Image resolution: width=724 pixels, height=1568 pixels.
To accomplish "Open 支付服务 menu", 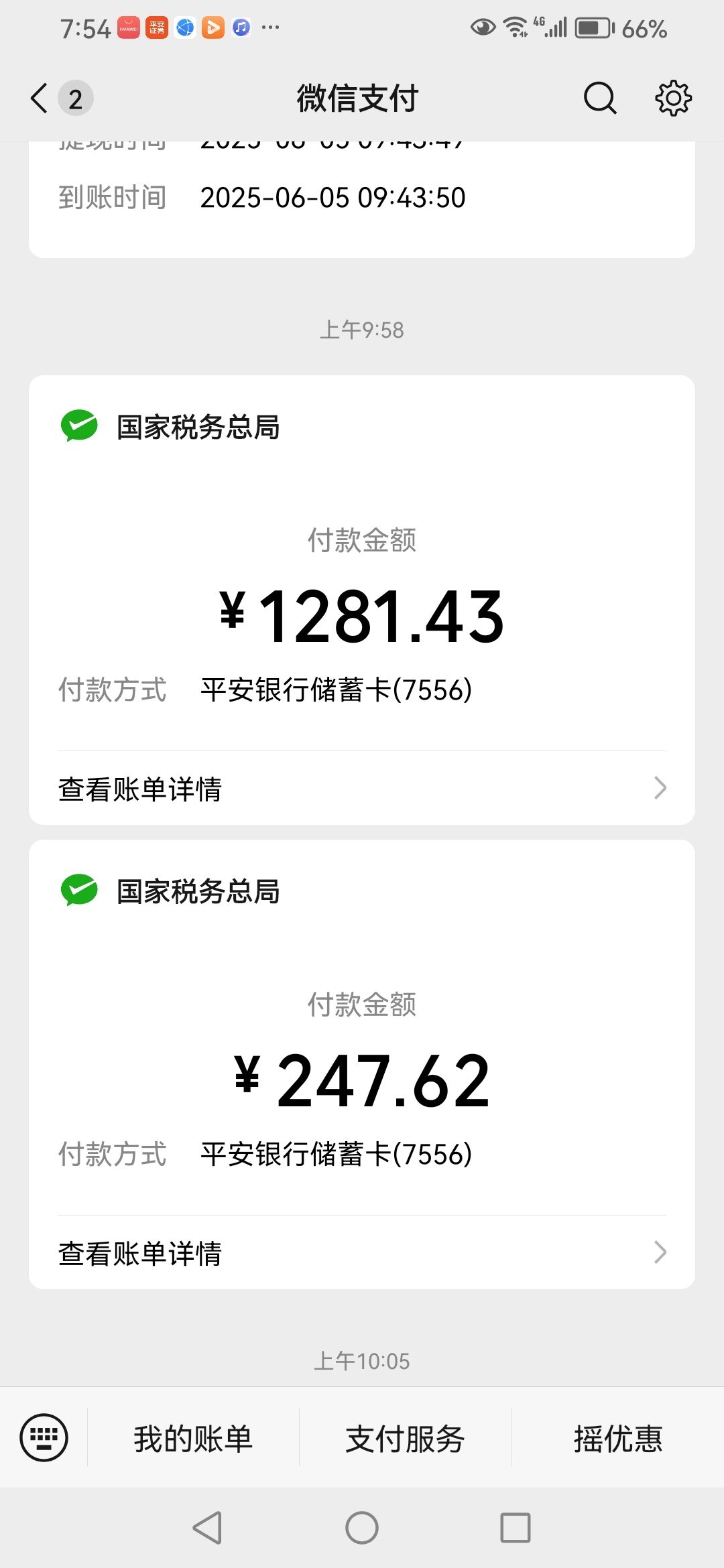I will pyautogui.click(x=405, y=1438).
